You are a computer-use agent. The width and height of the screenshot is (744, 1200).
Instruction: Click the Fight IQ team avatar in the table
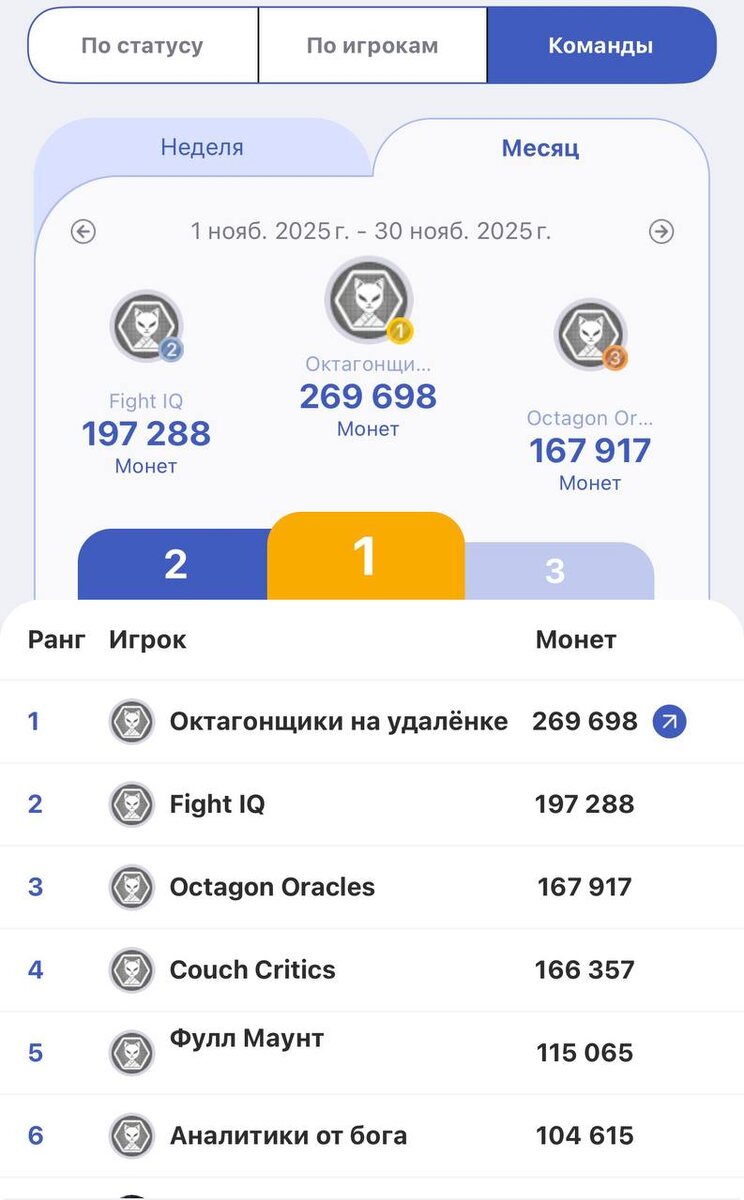pos(131,804)
